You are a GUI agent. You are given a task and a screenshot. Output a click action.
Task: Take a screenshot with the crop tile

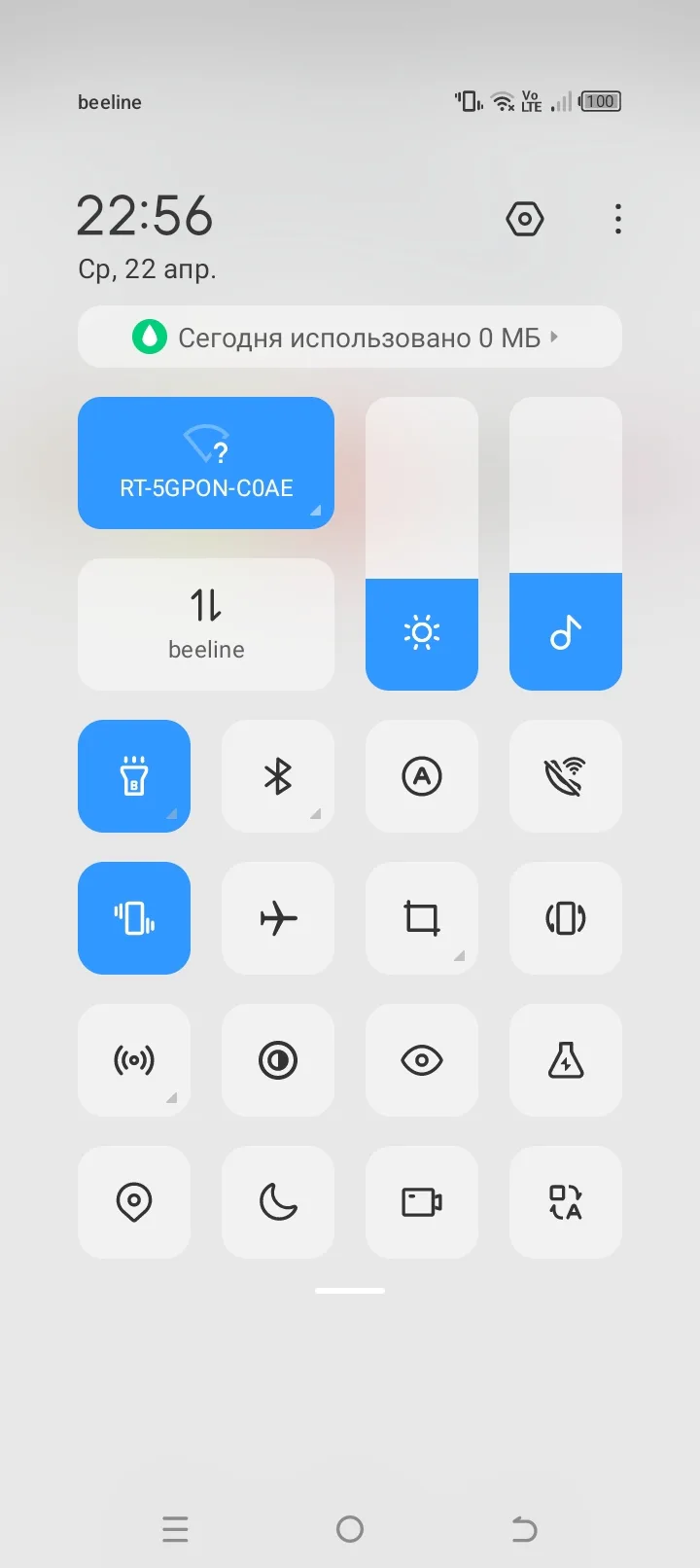tap(422, 918)
